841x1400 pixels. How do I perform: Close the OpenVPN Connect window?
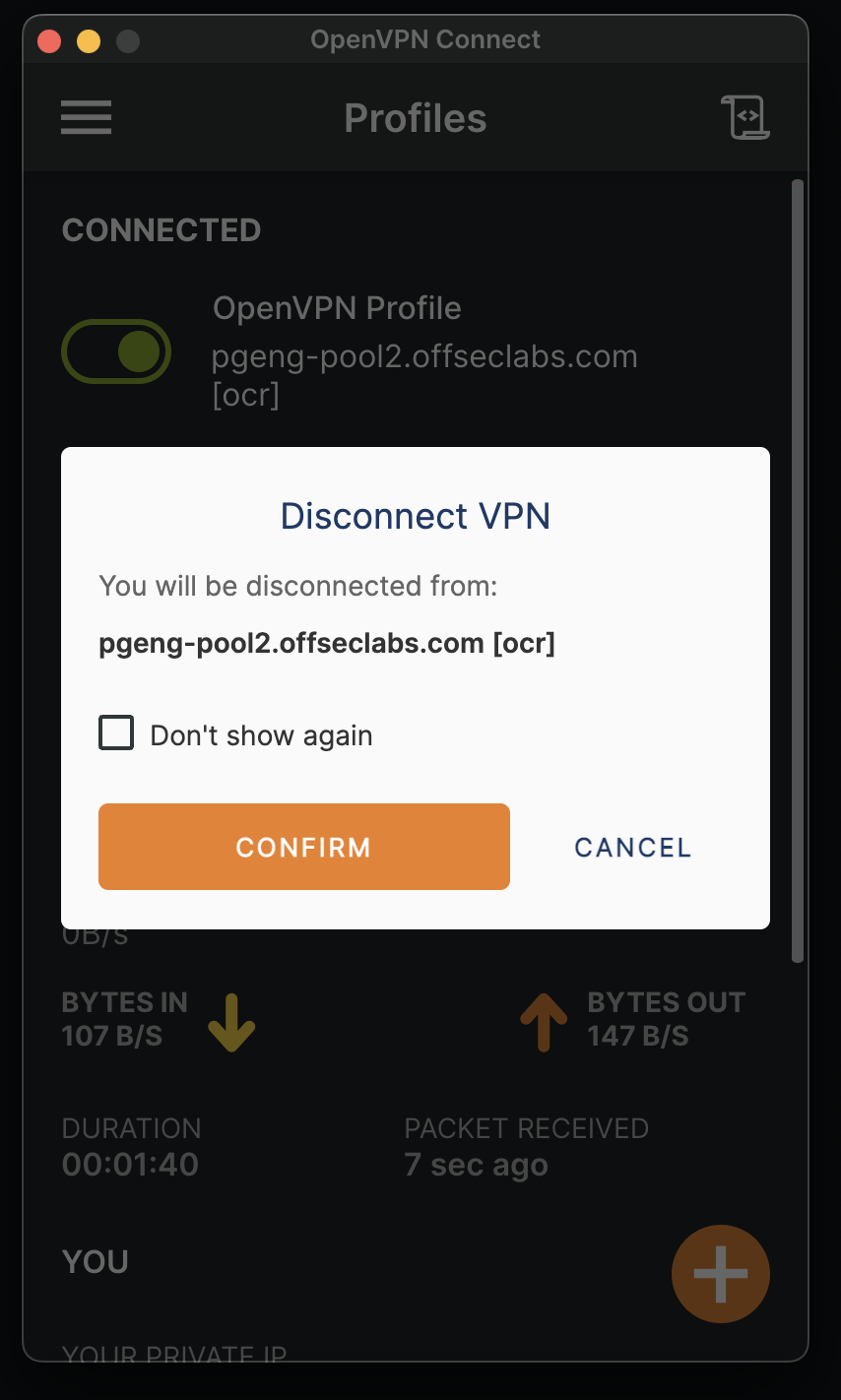pos(49,41)
